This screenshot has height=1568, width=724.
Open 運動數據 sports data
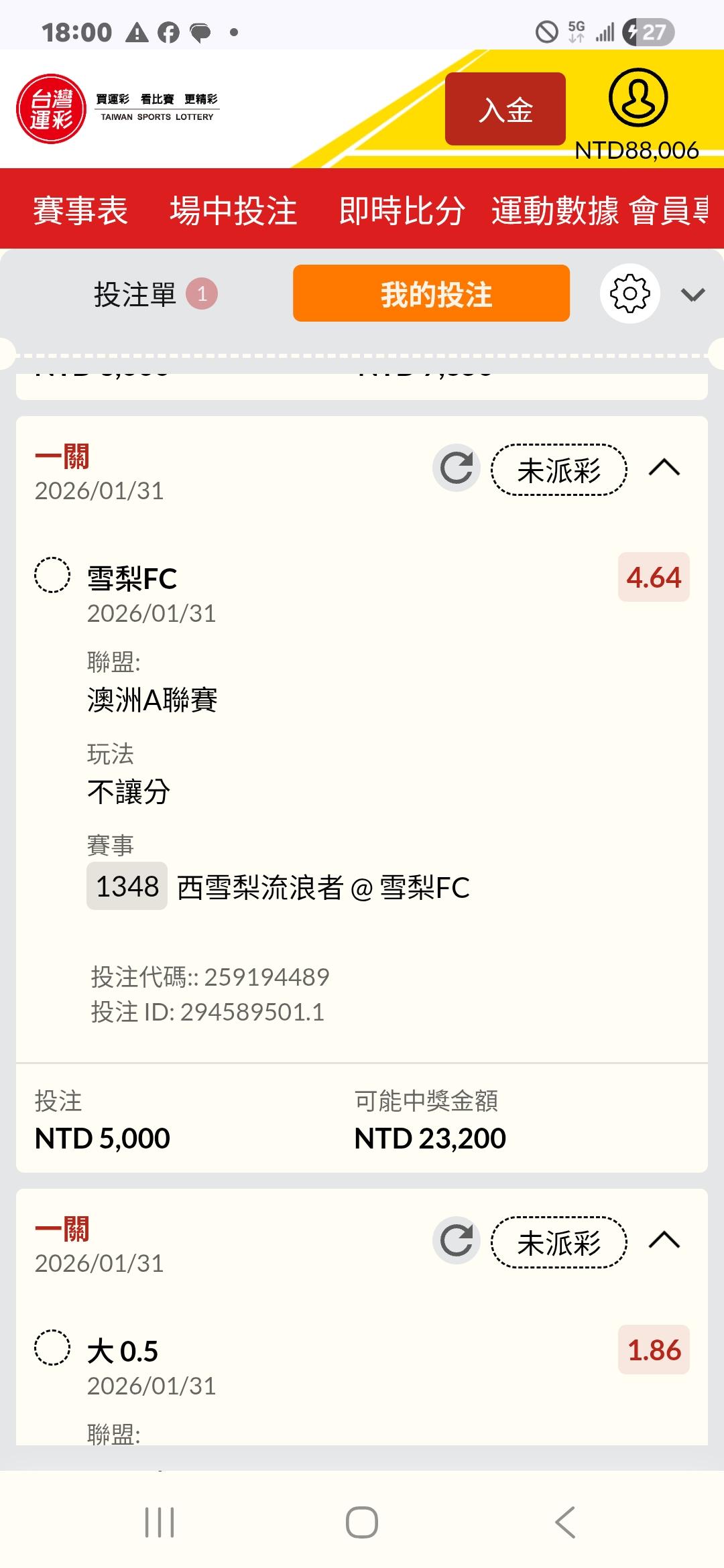[554, 210]
